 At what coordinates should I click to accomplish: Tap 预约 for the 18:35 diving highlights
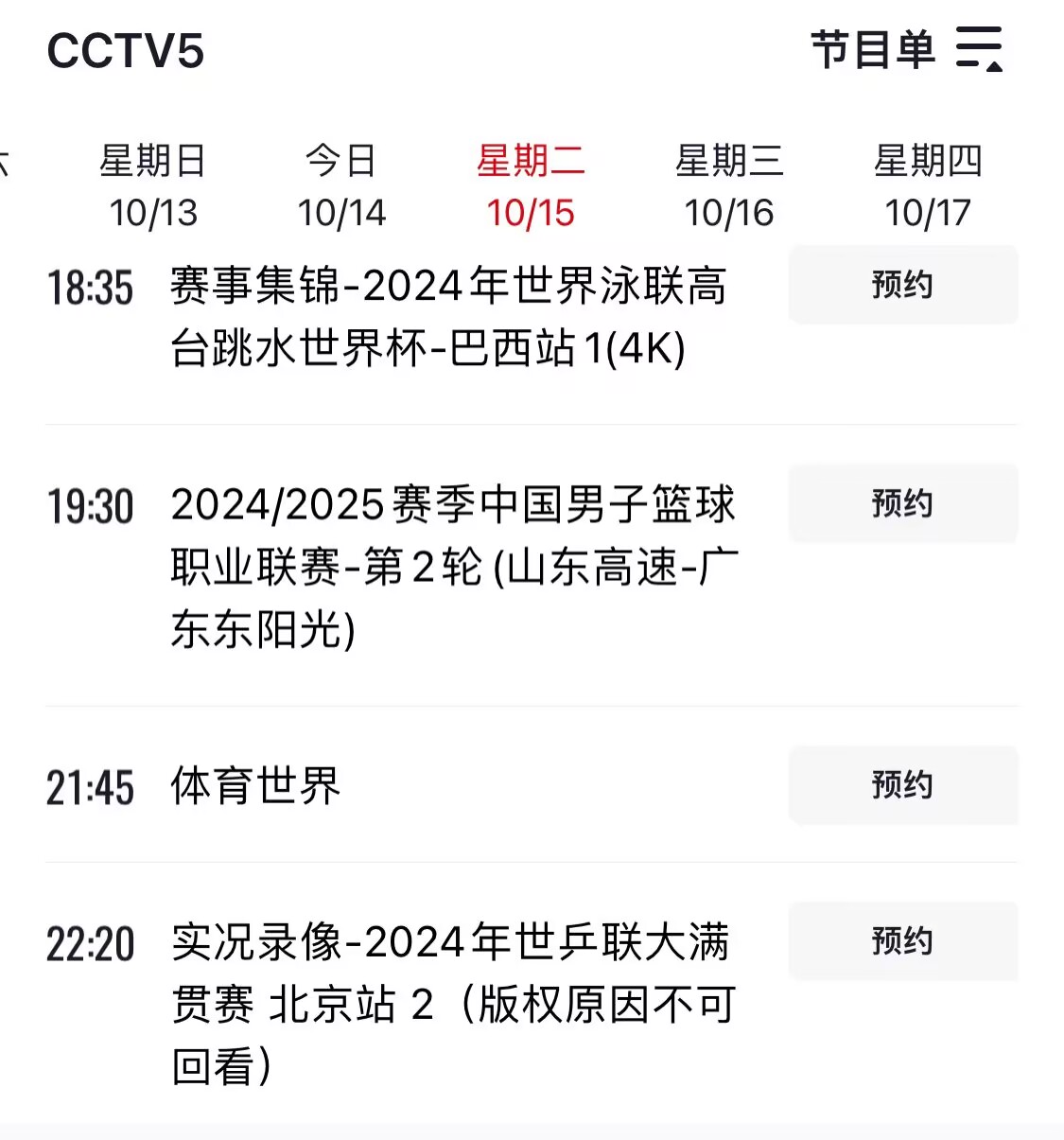902,285
